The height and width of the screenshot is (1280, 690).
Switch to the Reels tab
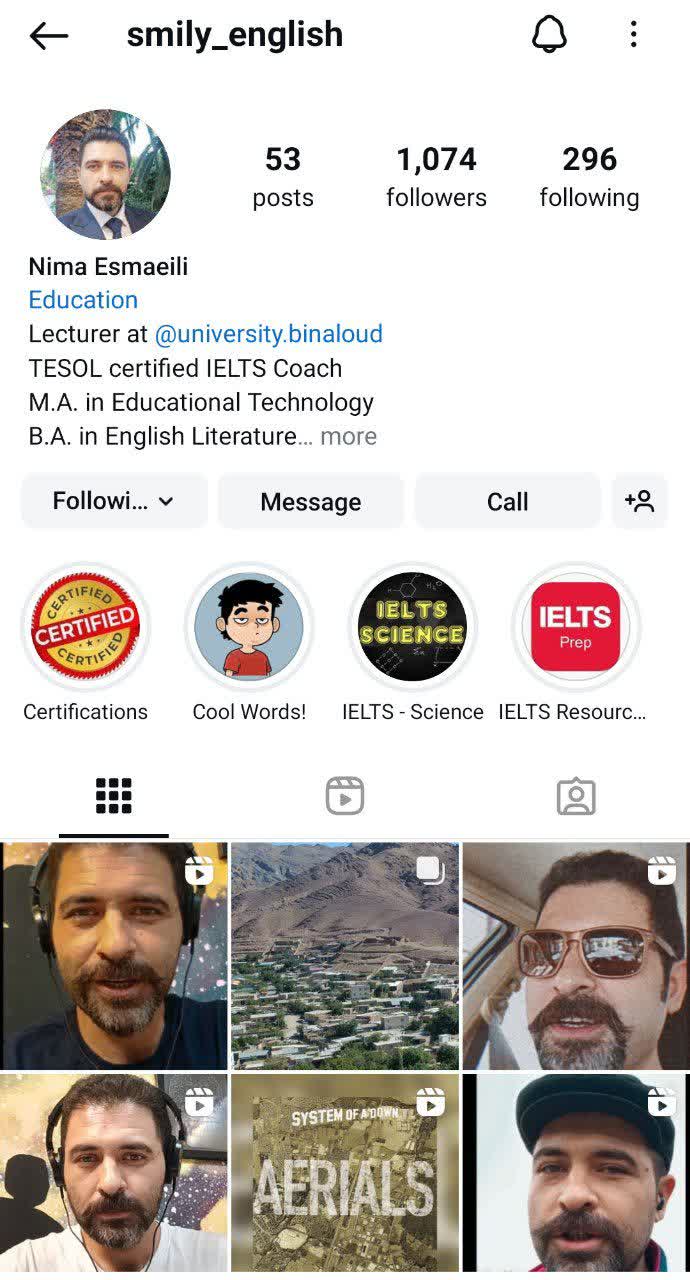pyautogui.click(x=344, y=796)
